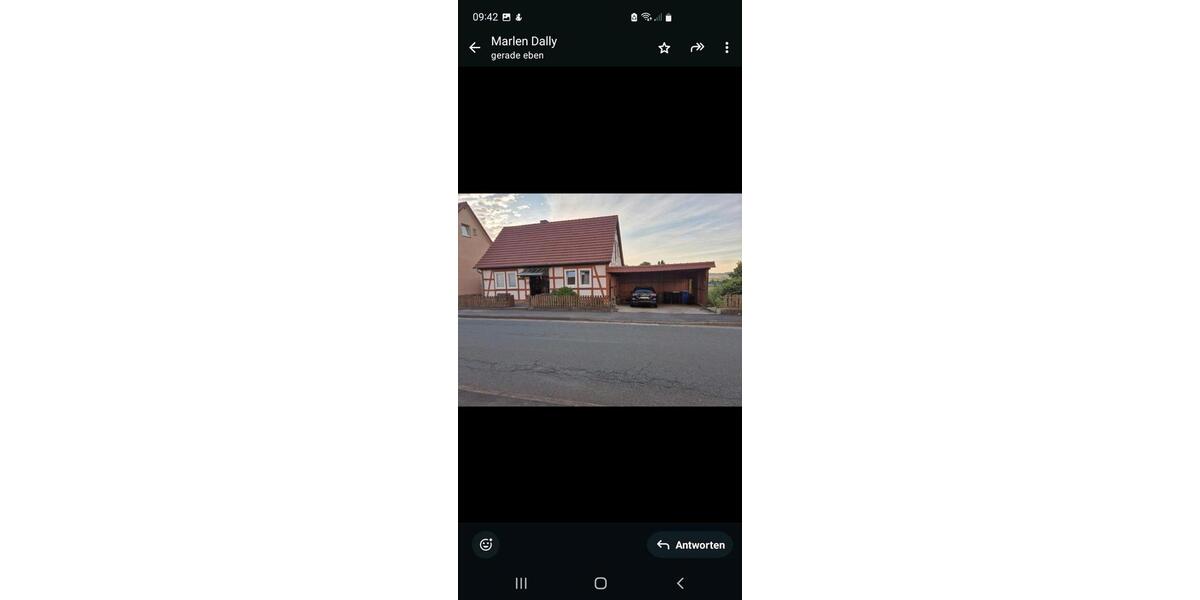Forward the photo to another chat
Screen dimensions: 1200x600
click(697, 48)
